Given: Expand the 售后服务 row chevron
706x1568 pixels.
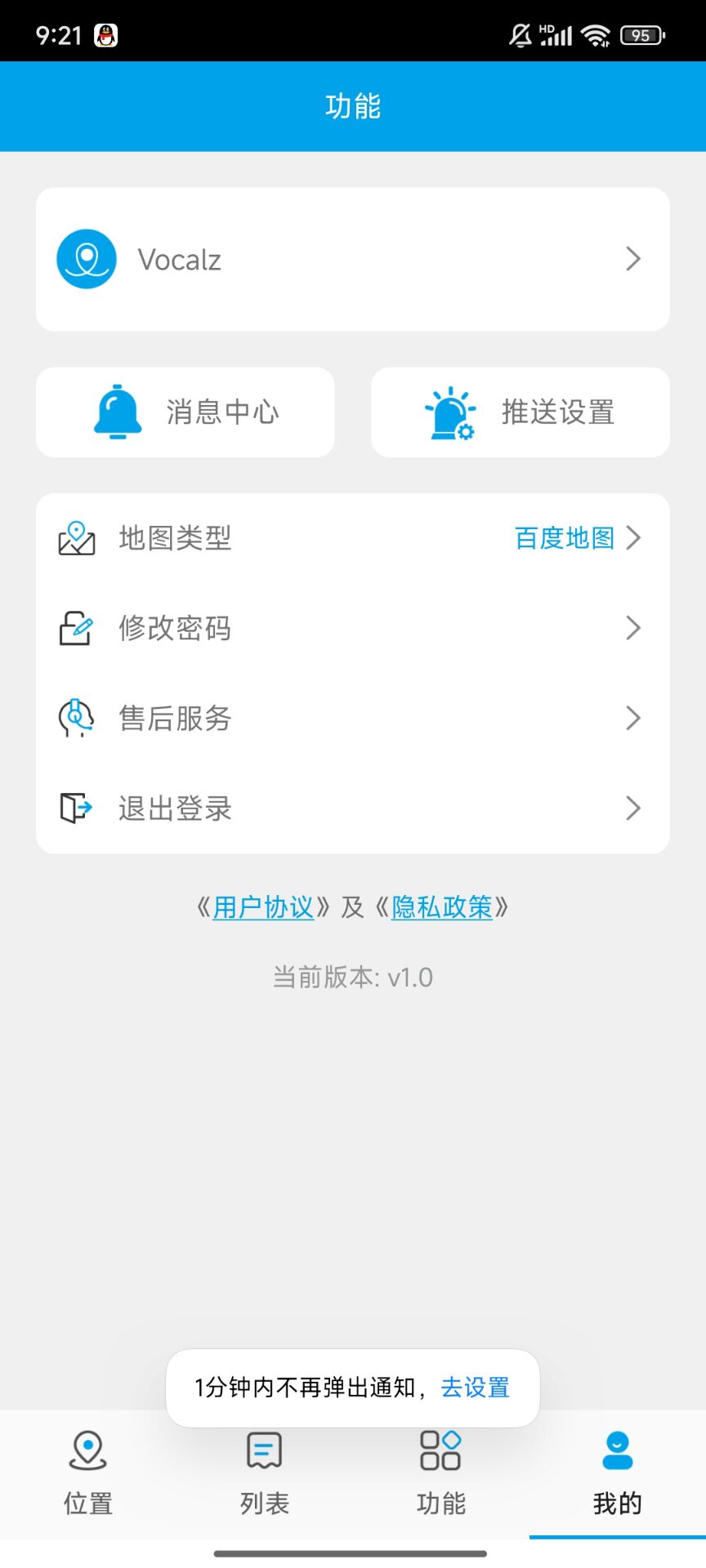Looking at the screenshot, I should (x=633, y=718).
